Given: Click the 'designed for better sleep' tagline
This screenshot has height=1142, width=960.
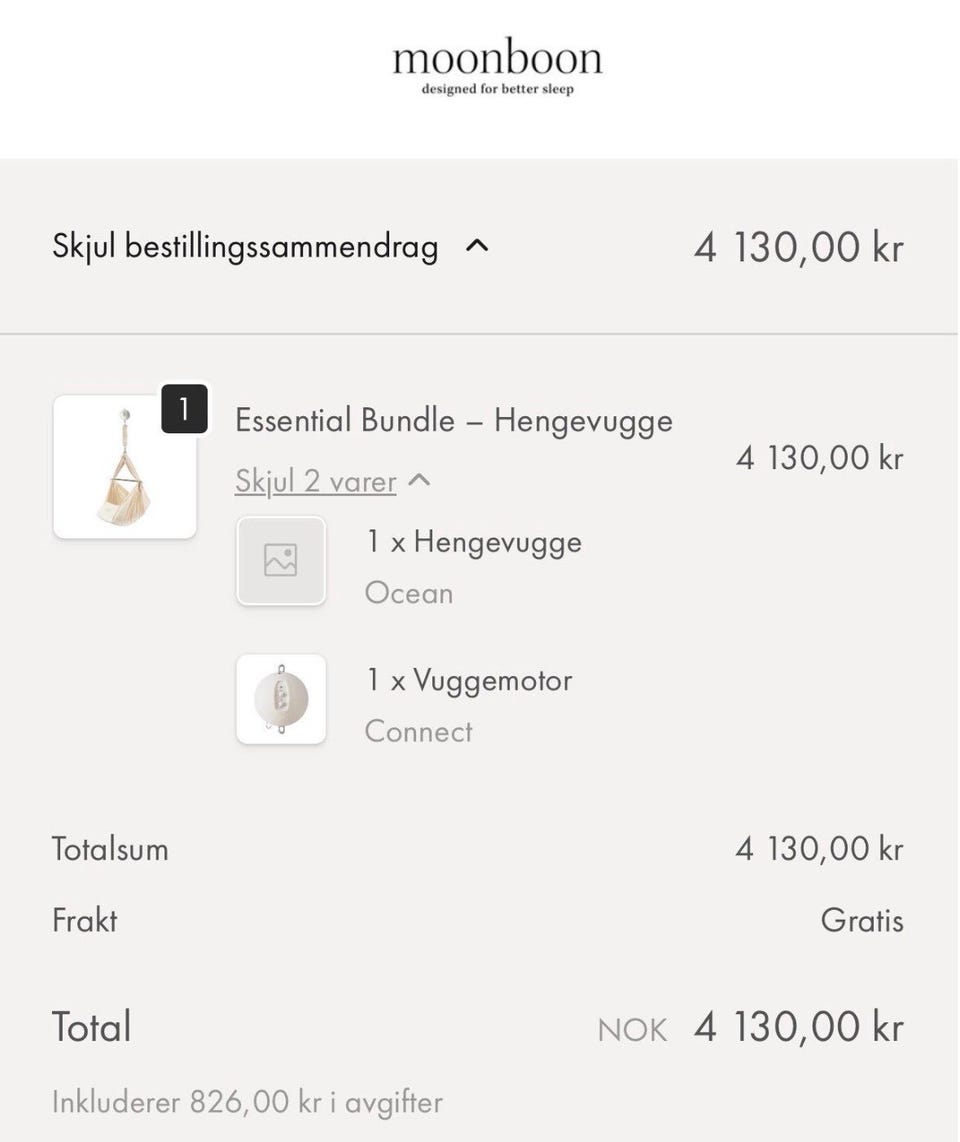Looking at the screenshot, I should [x=497, y=89].
